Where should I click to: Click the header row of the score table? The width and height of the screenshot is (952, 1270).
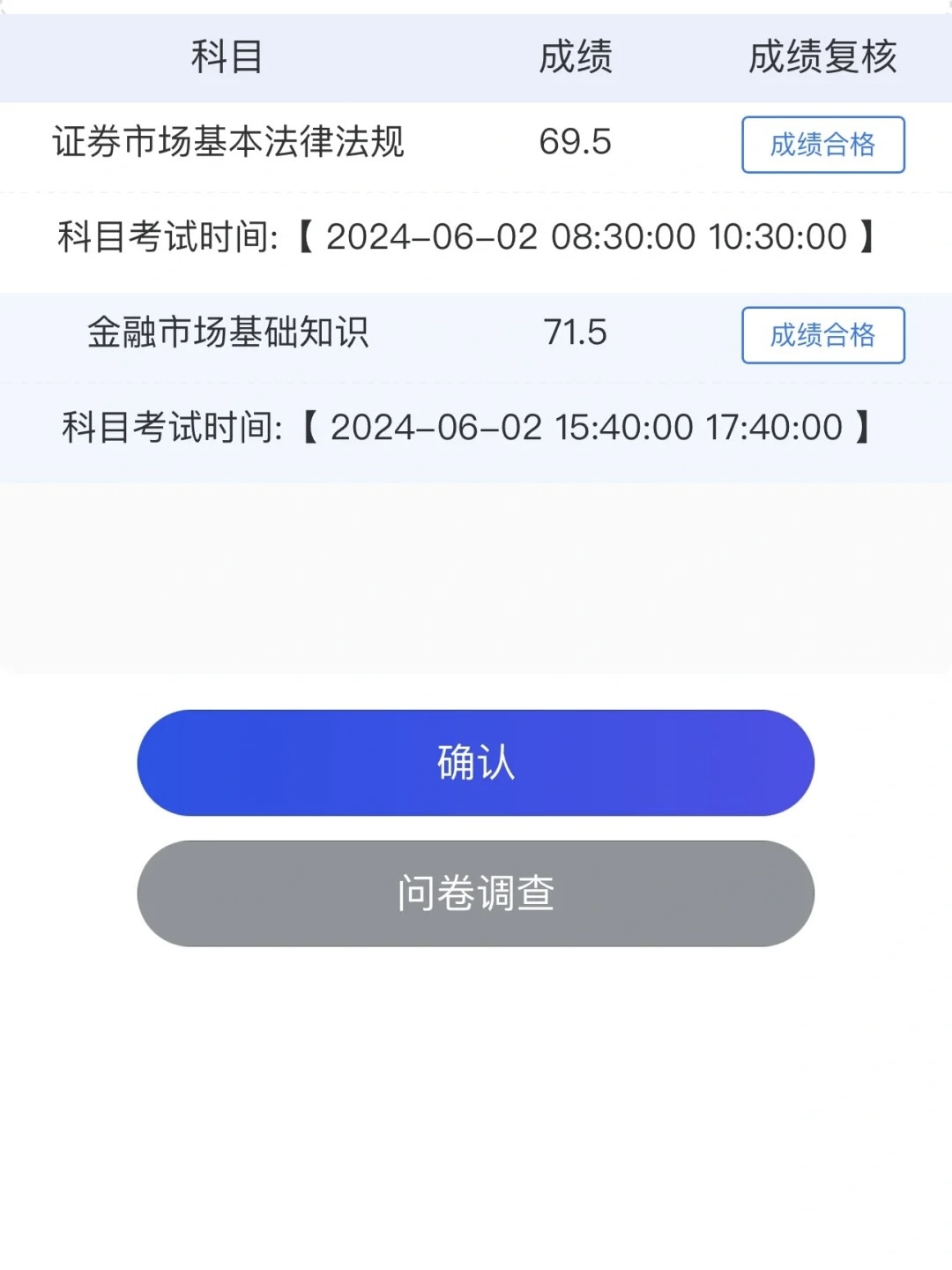tap(476, 58)
